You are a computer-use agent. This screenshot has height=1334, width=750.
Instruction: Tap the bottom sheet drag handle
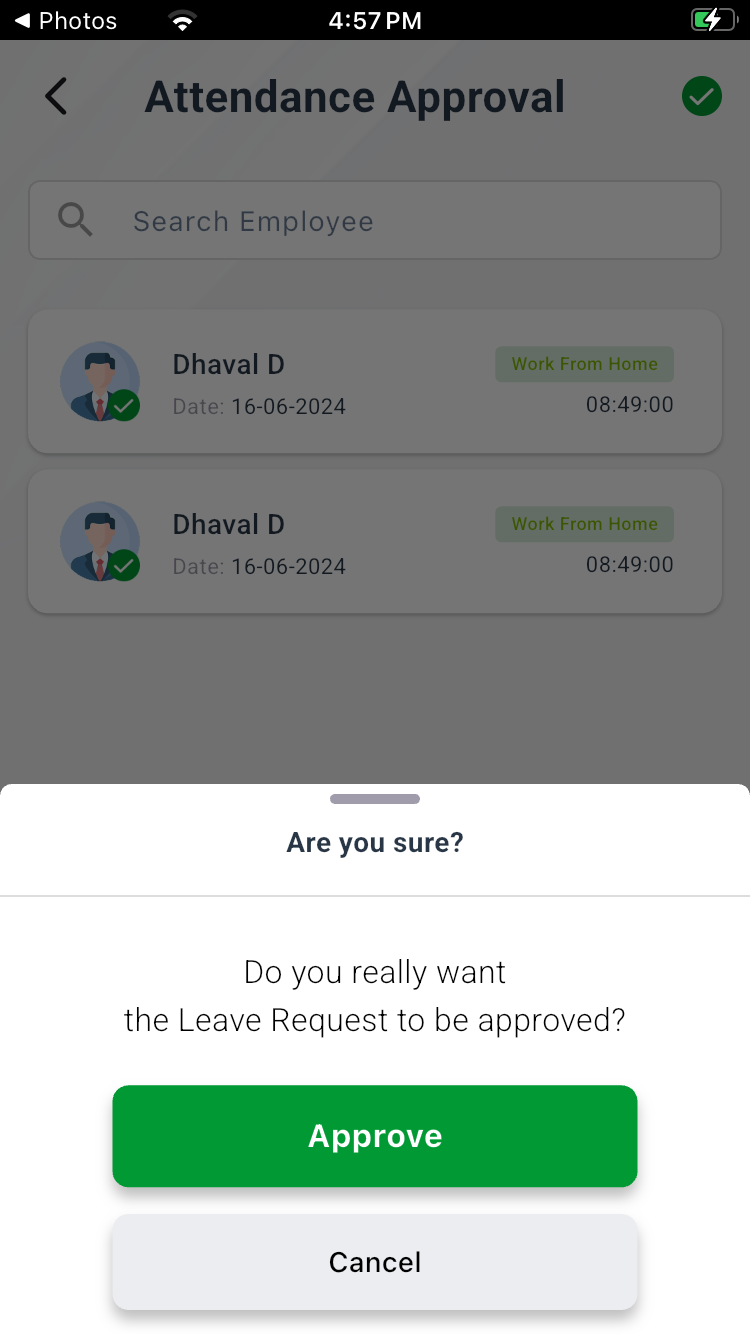tap(375, 799)
